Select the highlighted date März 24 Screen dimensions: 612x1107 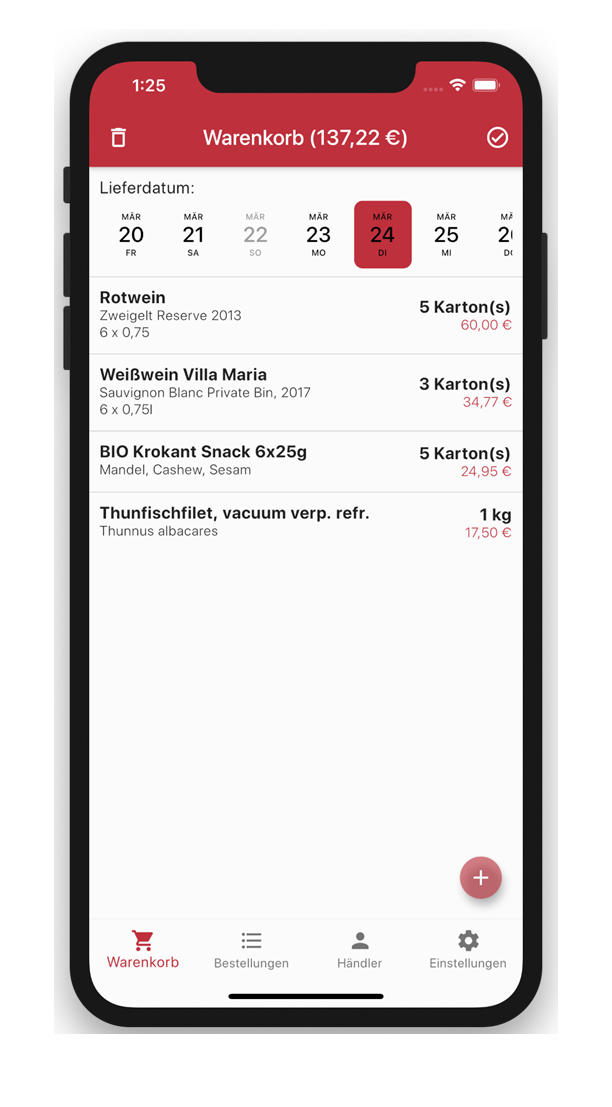coord(382,234)
